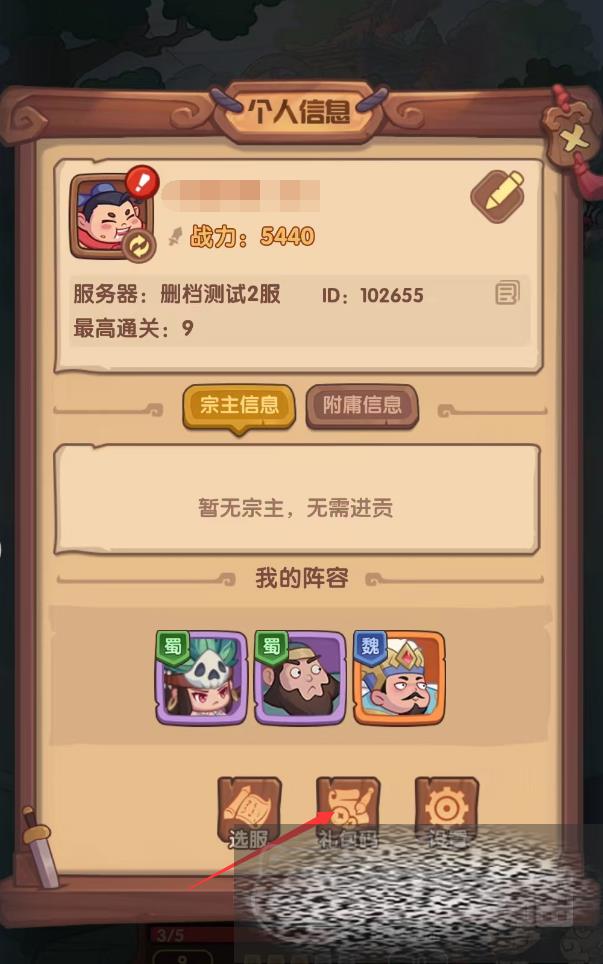Open the 魏 hero card

click(398, 677)
